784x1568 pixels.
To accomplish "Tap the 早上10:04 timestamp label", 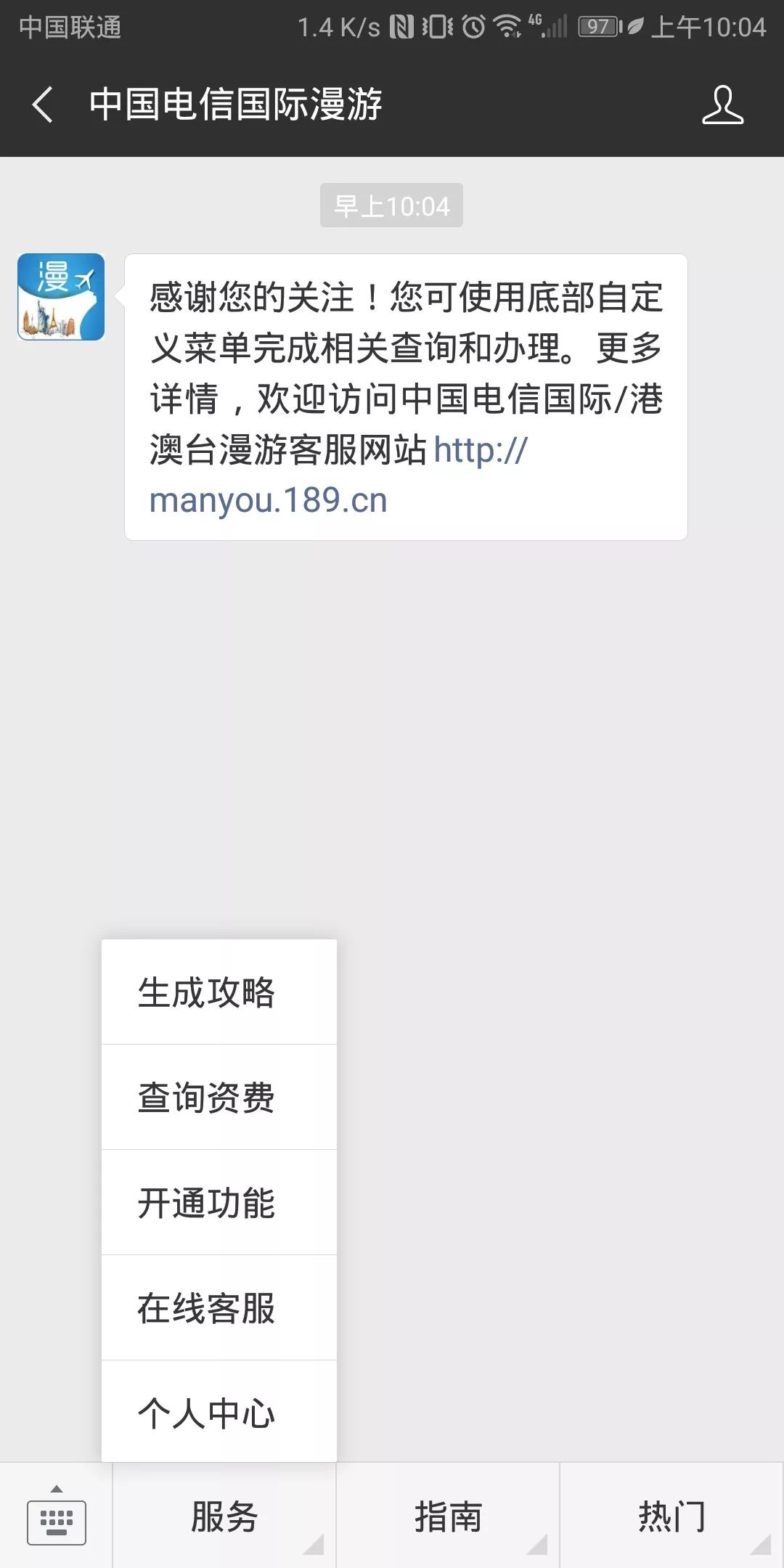I will (391, 206).
